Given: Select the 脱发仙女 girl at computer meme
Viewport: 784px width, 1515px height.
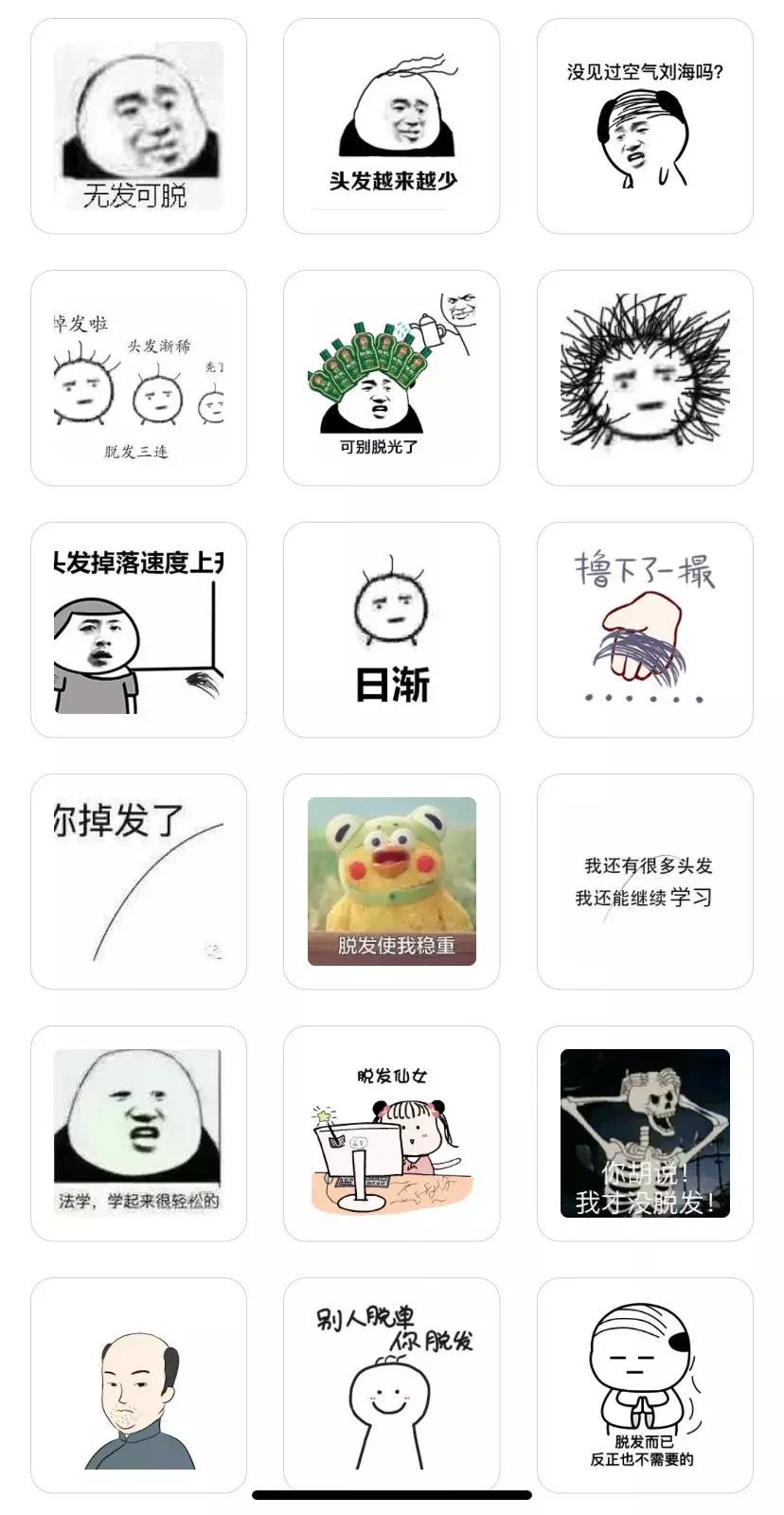Looking at the screenshot, I should pos(391,1132).
